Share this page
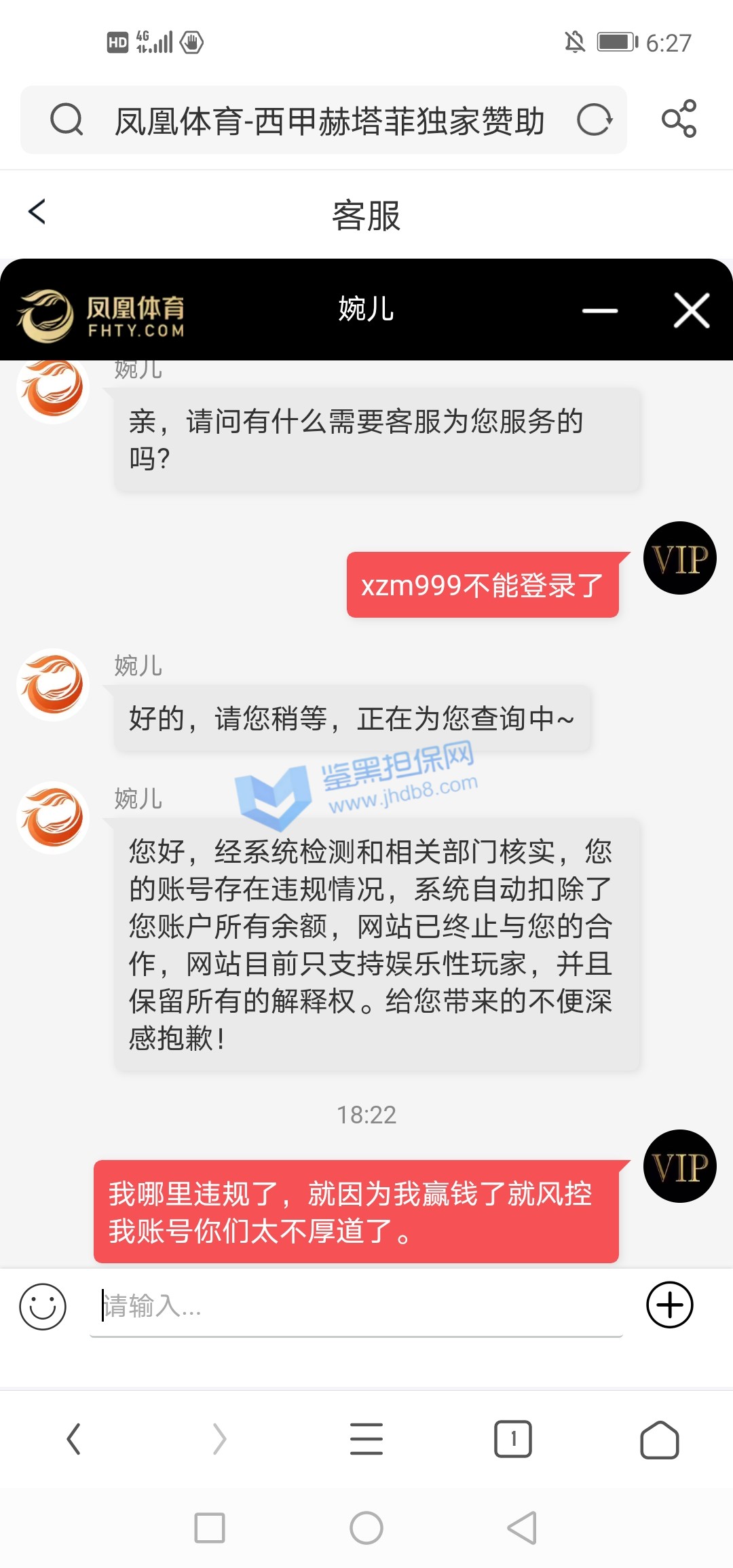Viewport: 733px width, 1568px height. tap(679, 119)
